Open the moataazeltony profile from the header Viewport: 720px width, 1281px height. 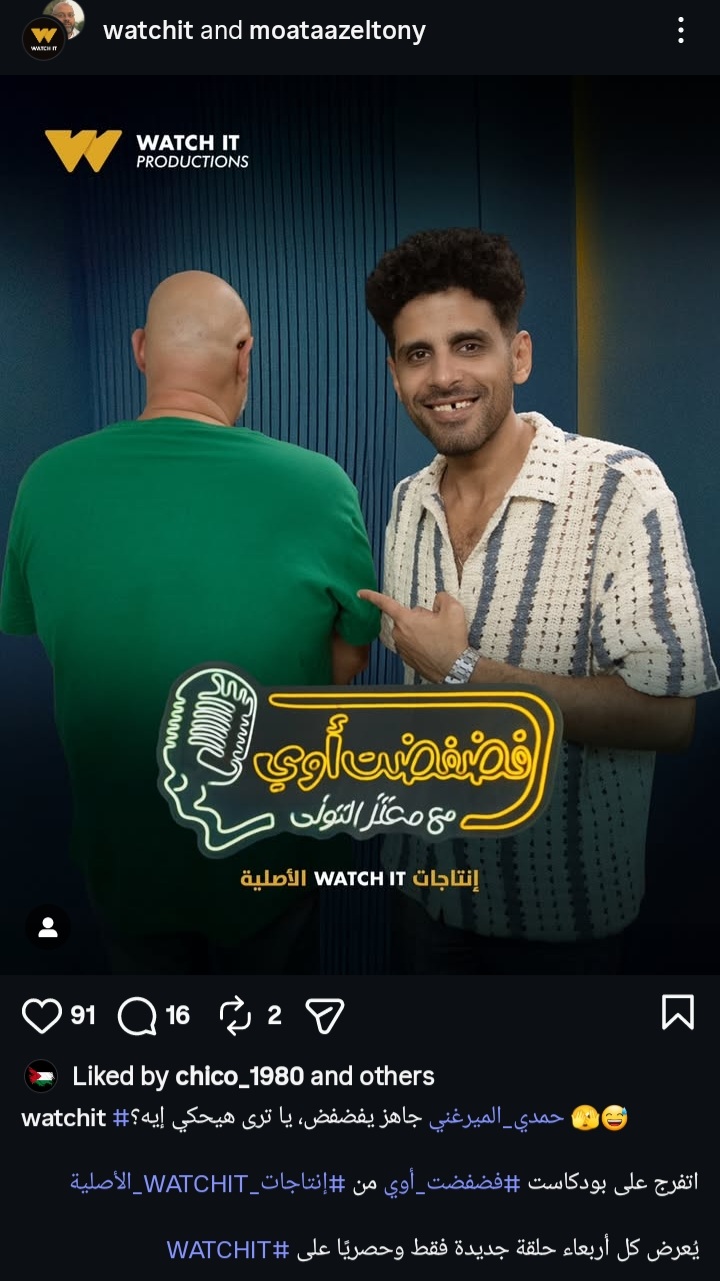pyautogui.click(x=337, y=31)
